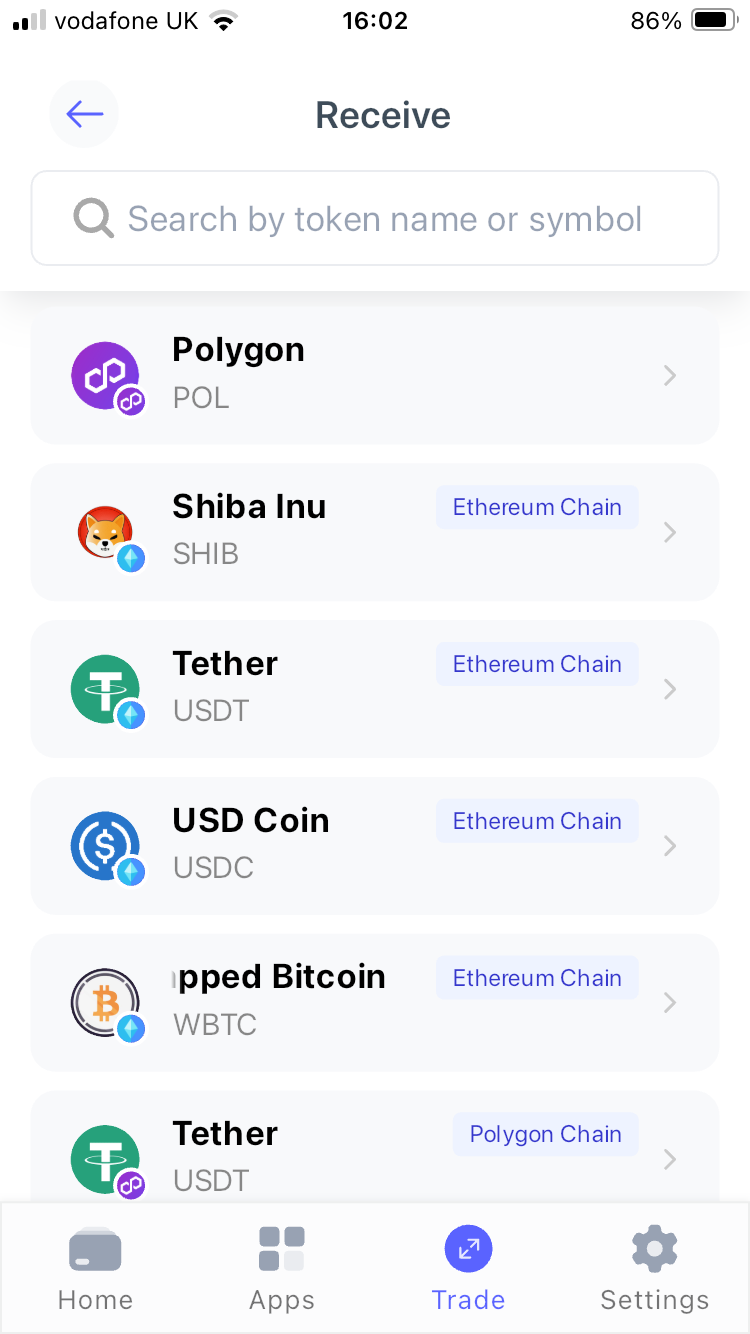Open the Wrapped Bitcoin row chevron
The image size is (750, 1334).
click(x=669, y=1002)
